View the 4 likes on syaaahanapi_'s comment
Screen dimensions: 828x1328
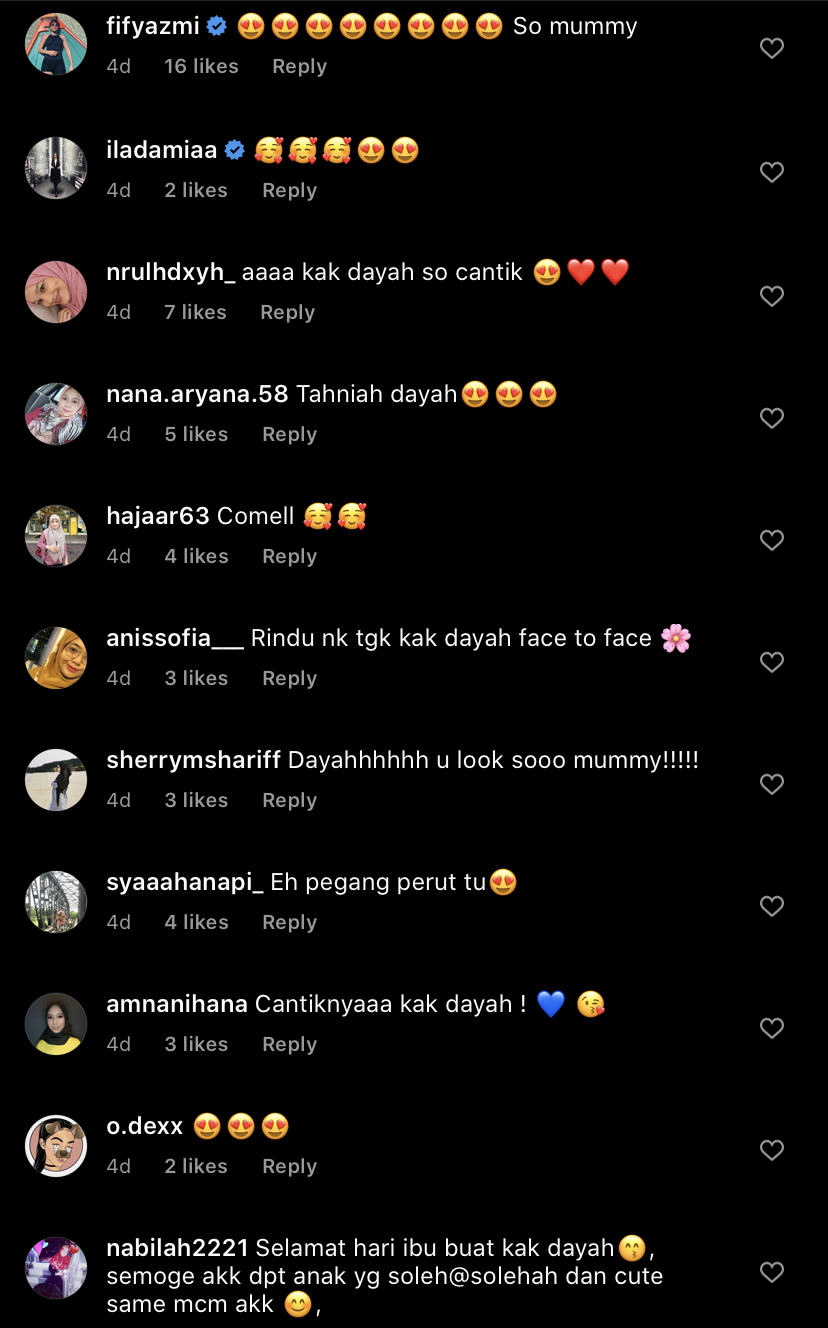[x=196, y=922]
